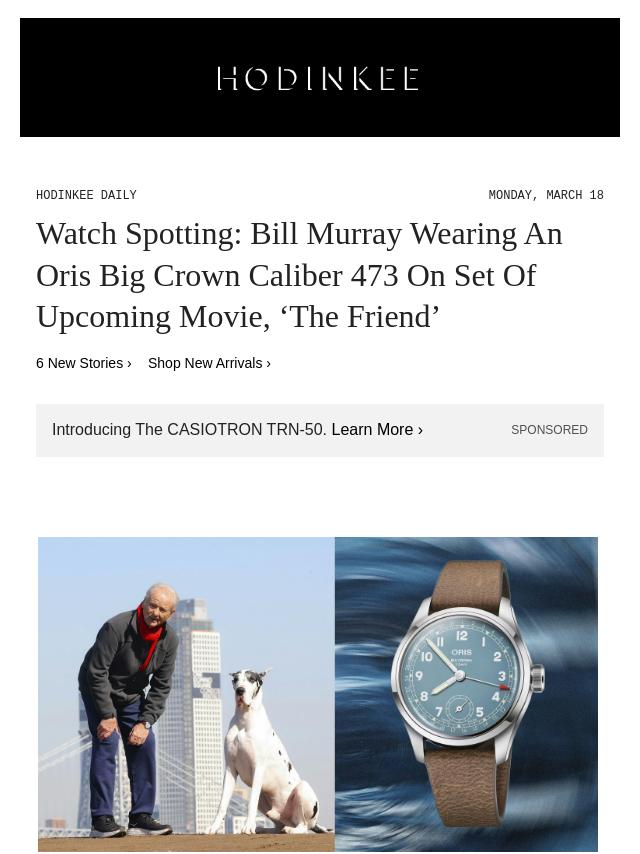Viewport: 640px width, 854px height.
Task: Open the Bill Murray and Oris watch image
Action: pyautogui.click(x=318, y=694)
